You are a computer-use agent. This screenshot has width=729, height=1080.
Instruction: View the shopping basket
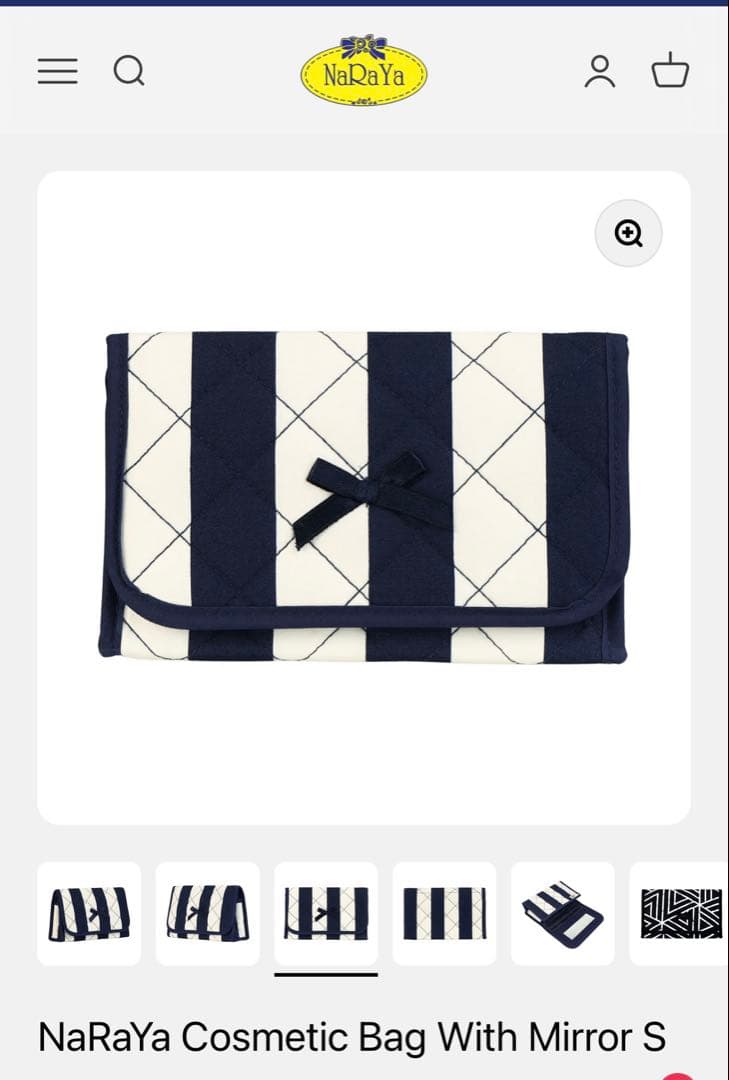pos(670,70)
